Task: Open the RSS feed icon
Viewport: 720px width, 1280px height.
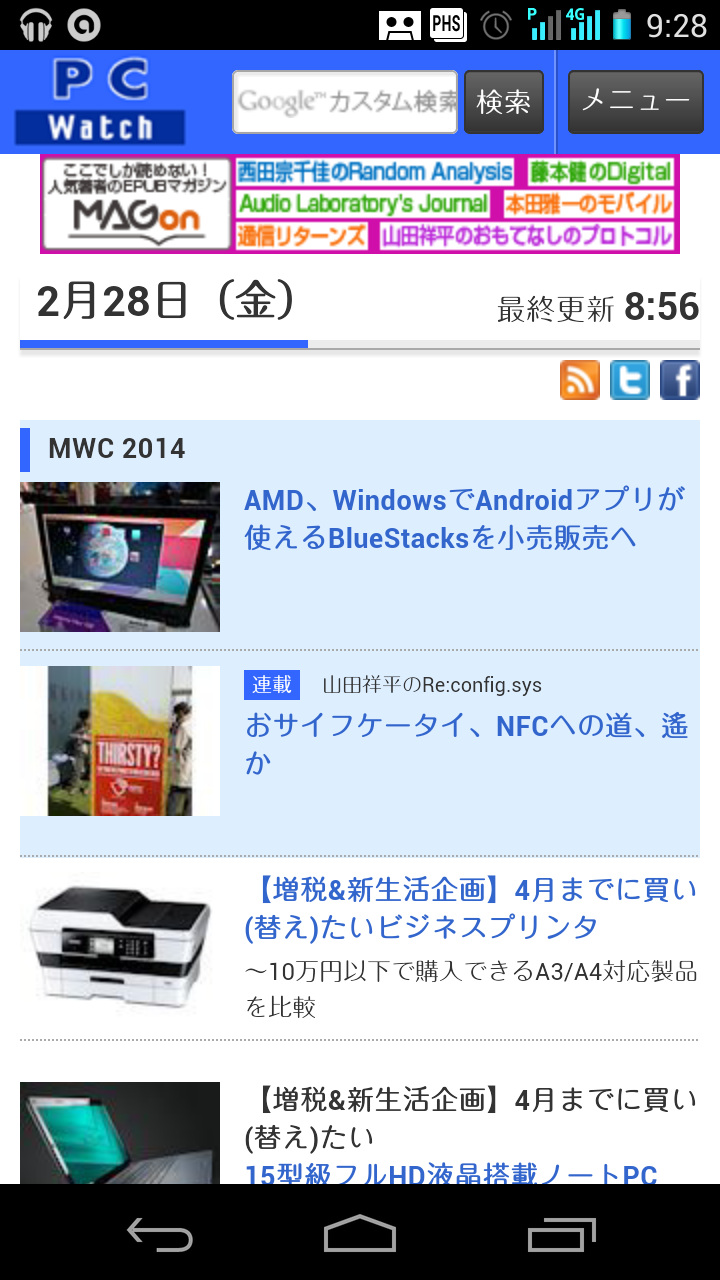Action: click(580, 380)
